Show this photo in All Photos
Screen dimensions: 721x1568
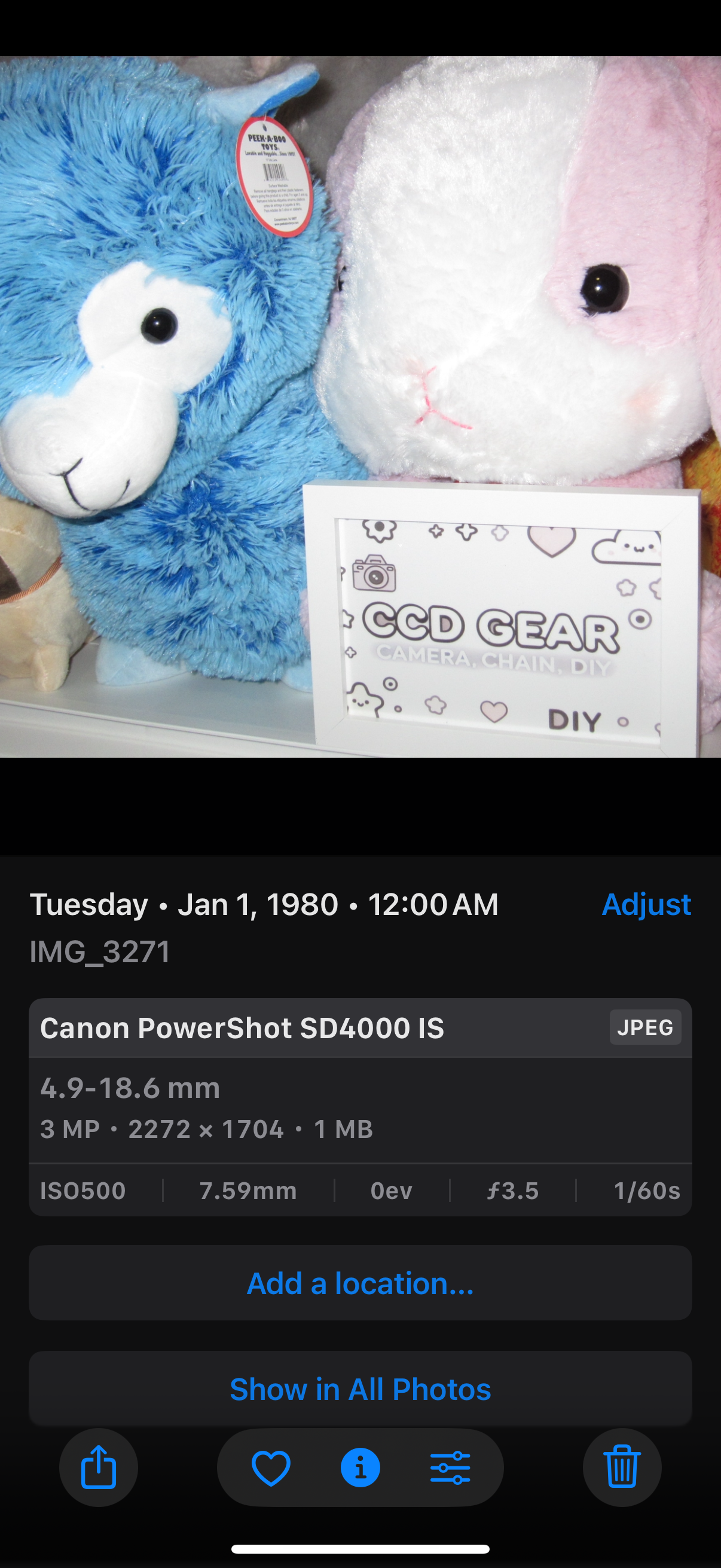(x=360, y=1389)
